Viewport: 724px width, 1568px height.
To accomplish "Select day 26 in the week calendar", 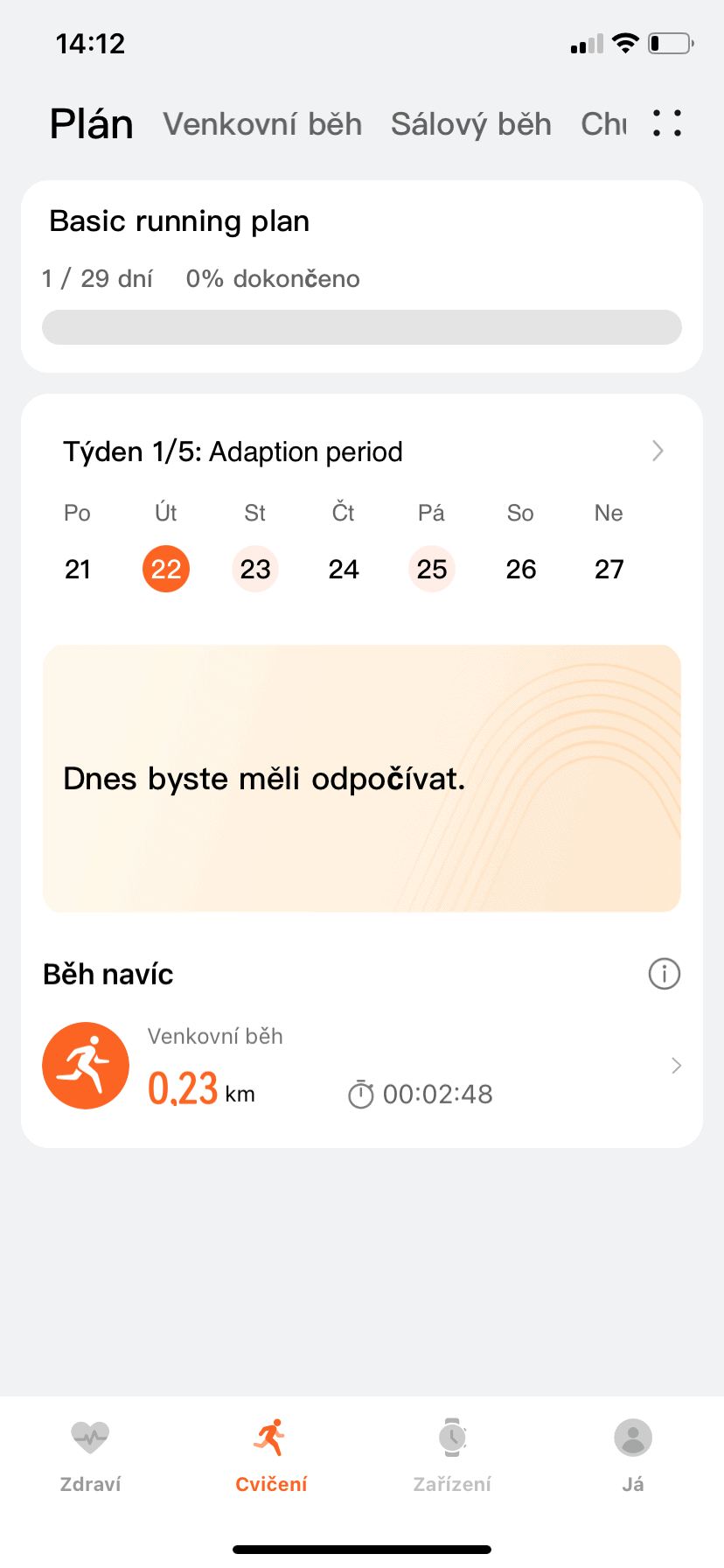I will (x=521, y=570).
